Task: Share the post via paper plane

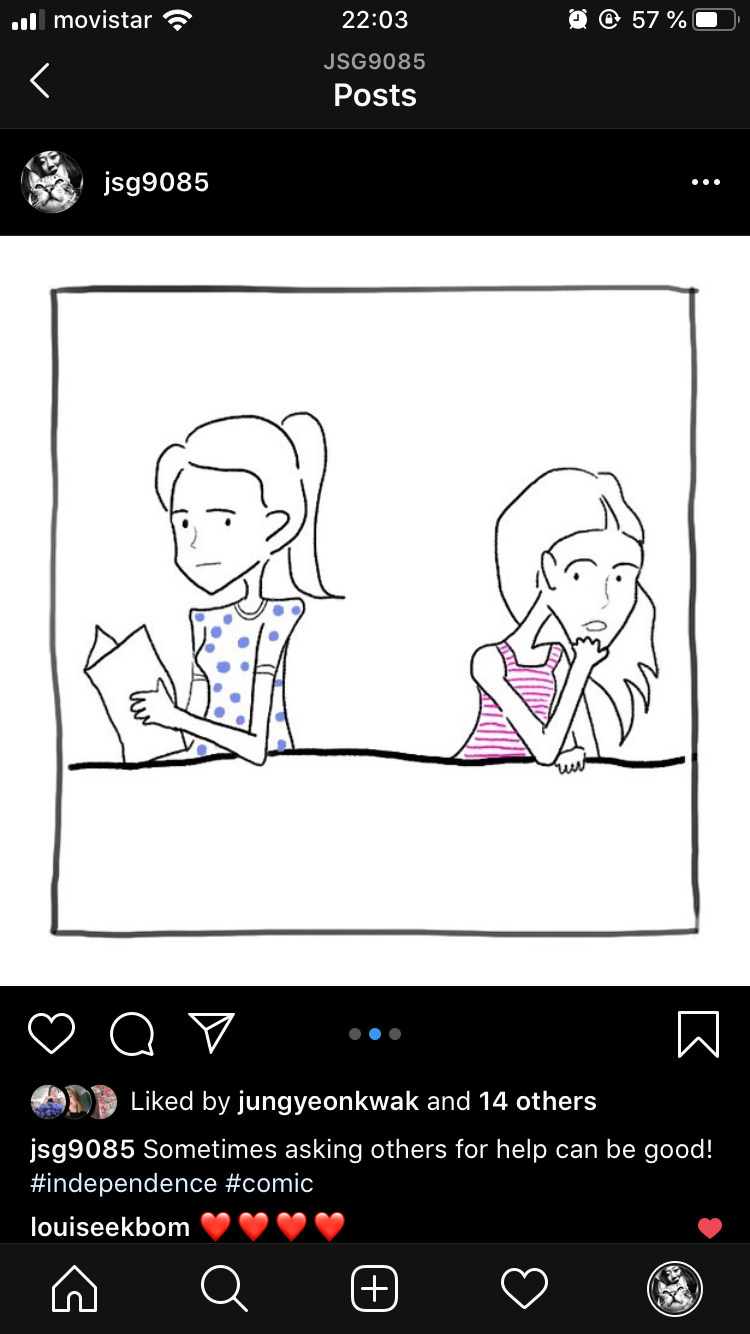Action: point(211,1033)
